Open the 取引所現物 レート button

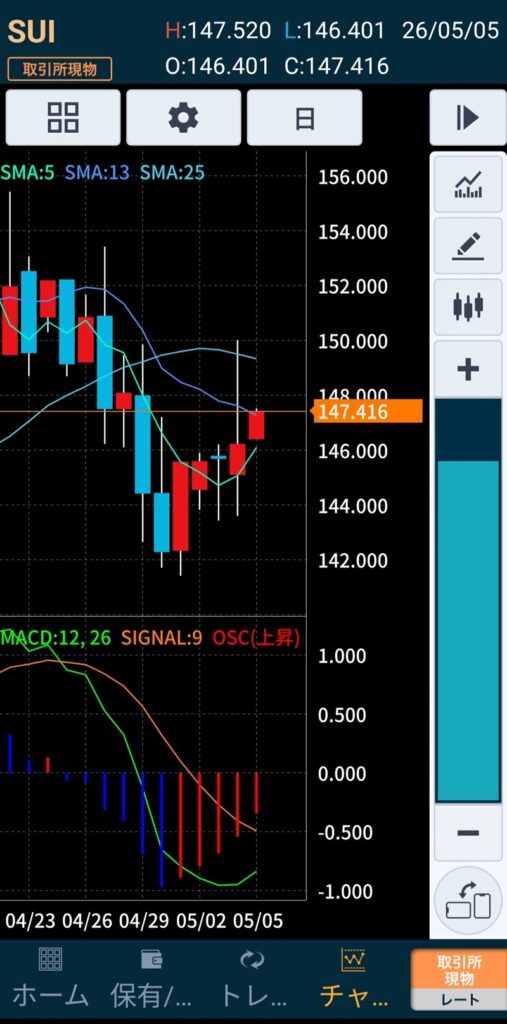pos(459,980)
